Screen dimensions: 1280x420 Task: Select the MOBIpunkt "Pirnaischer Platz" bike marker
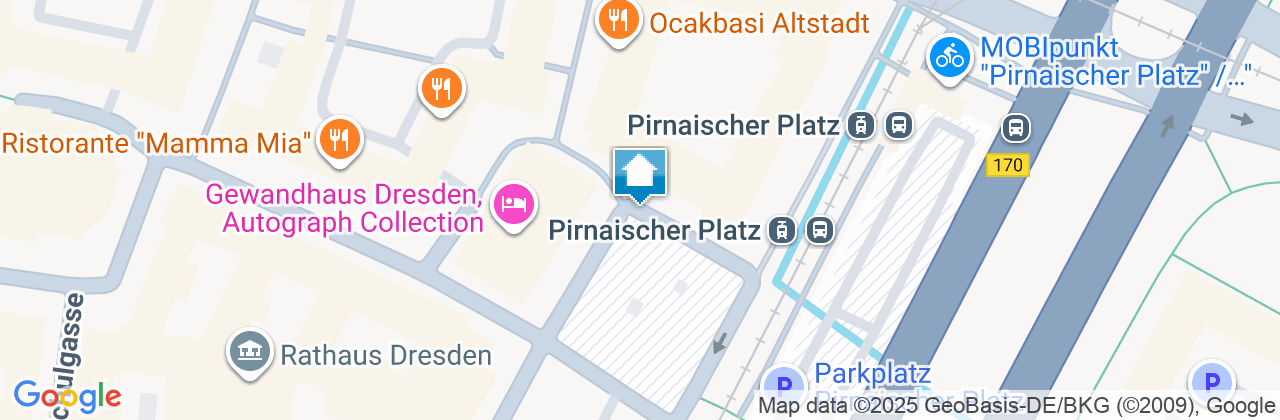(948, 56)
